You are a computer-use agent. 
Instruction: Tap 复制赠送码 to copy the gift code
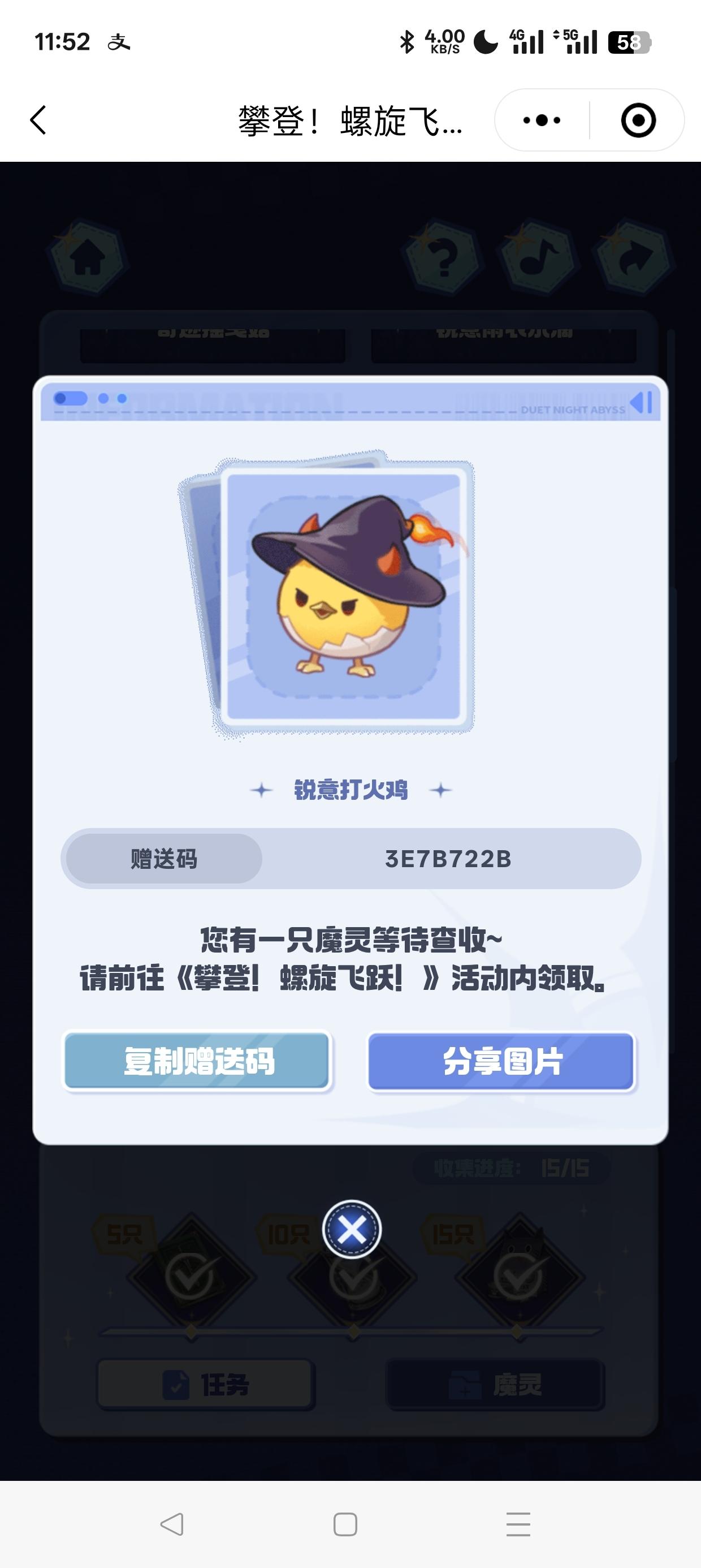pos(197,1062)
